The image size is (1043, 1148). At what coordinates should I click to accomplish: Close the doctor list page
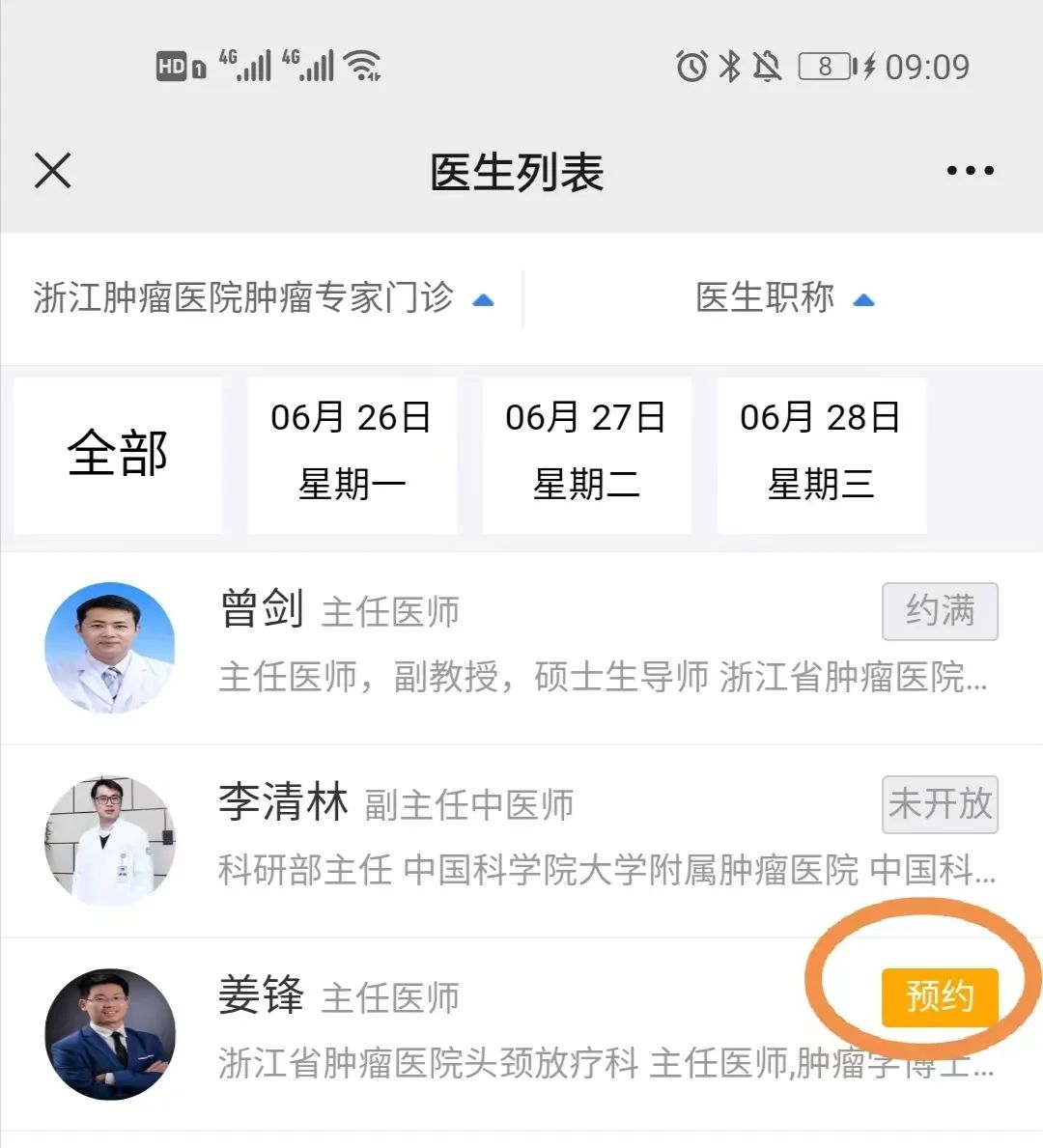pyautogui.click(x=53, y=172)
